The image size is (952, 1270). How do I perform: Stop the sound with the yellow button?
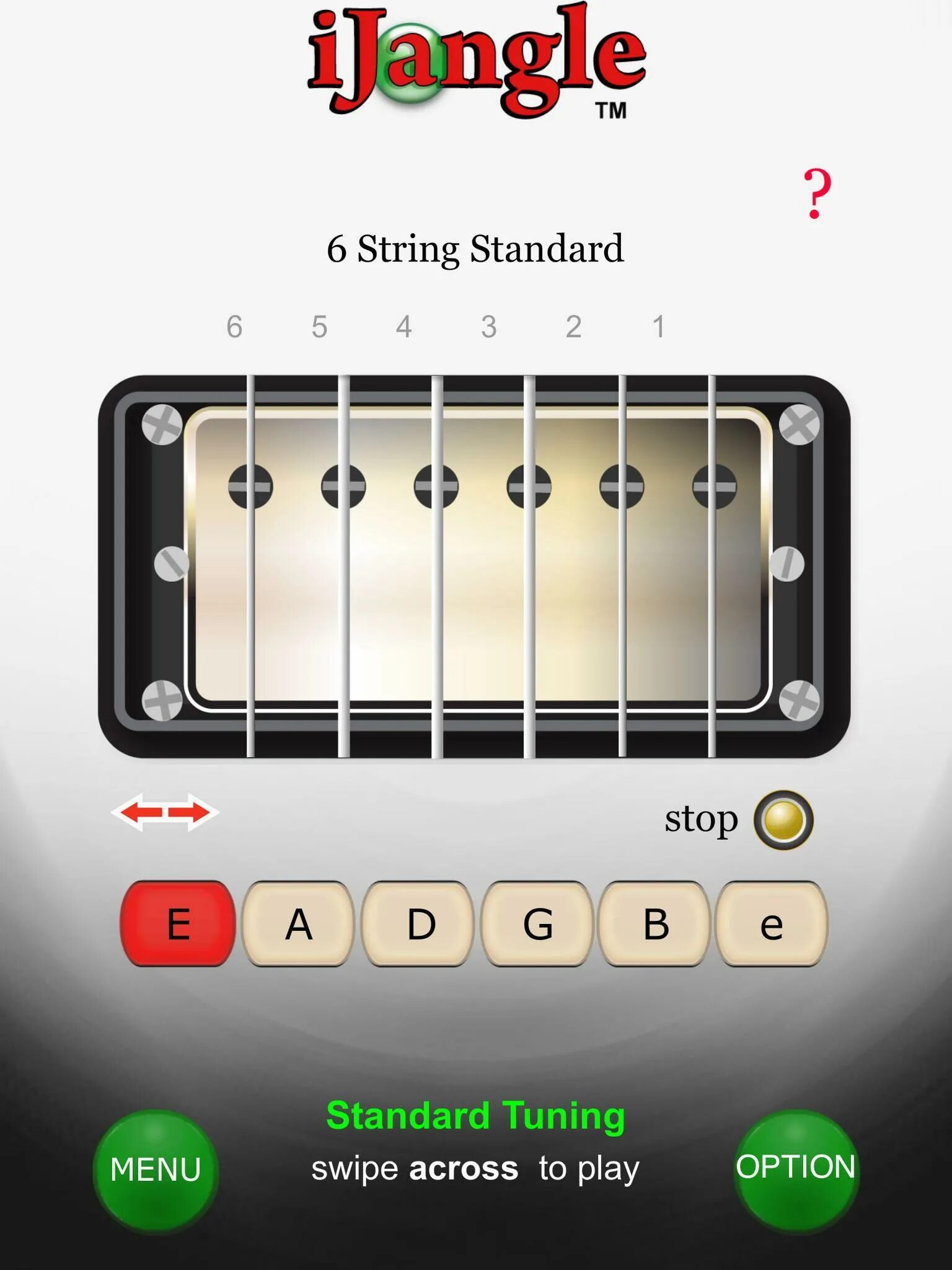[x=783, y=820]
